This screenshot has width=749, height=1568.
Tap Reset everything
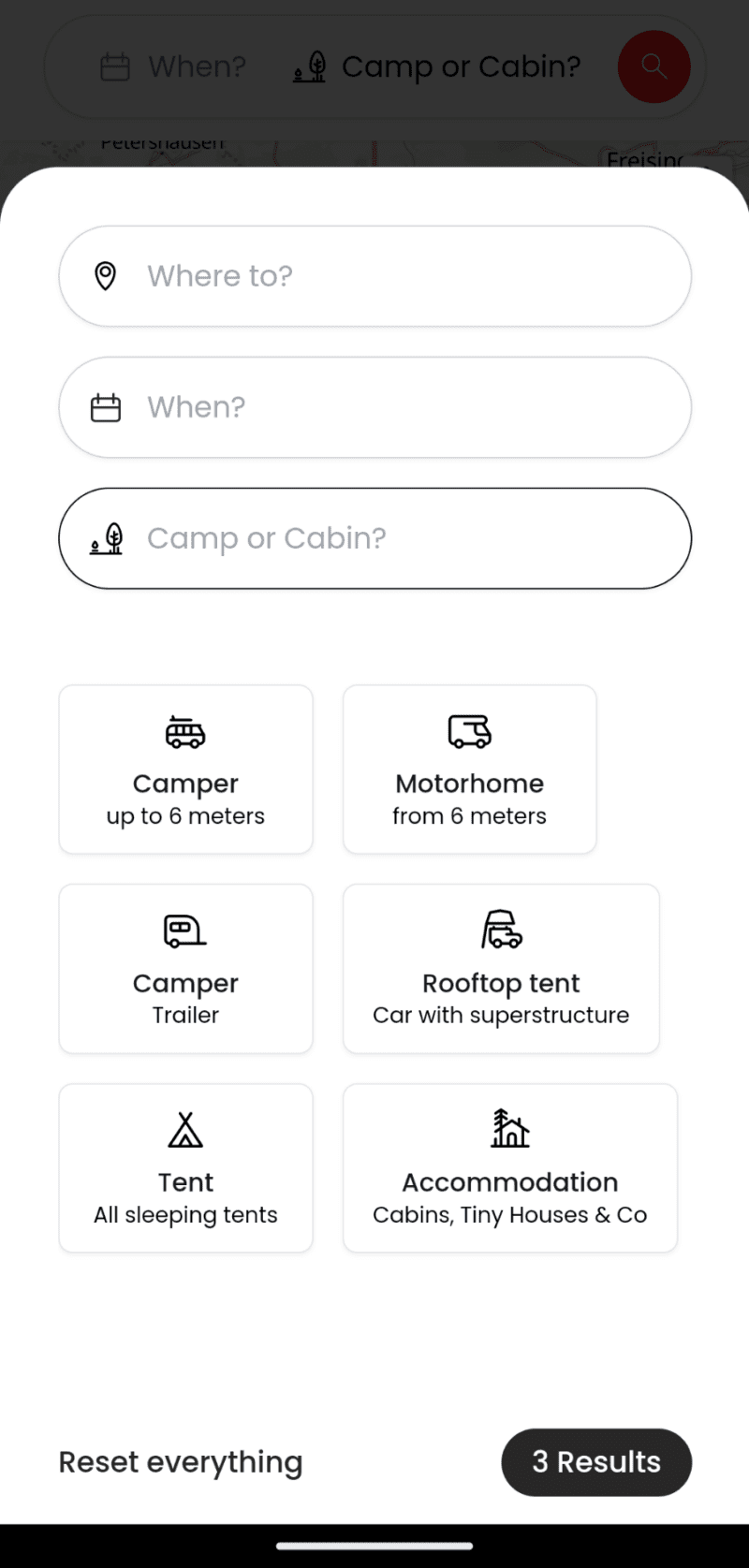181,1462
